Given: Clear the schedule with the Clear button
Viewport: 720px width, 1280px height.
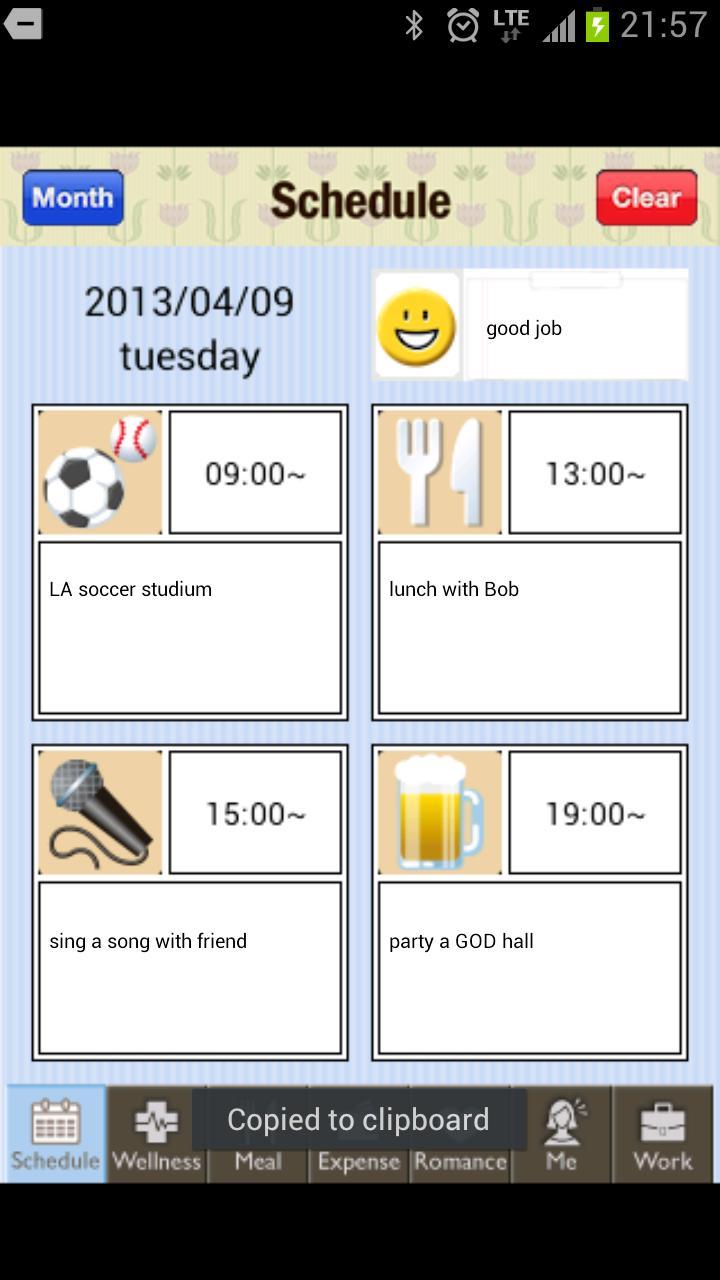Looking at the screenshot, I should tap(646, 197).
